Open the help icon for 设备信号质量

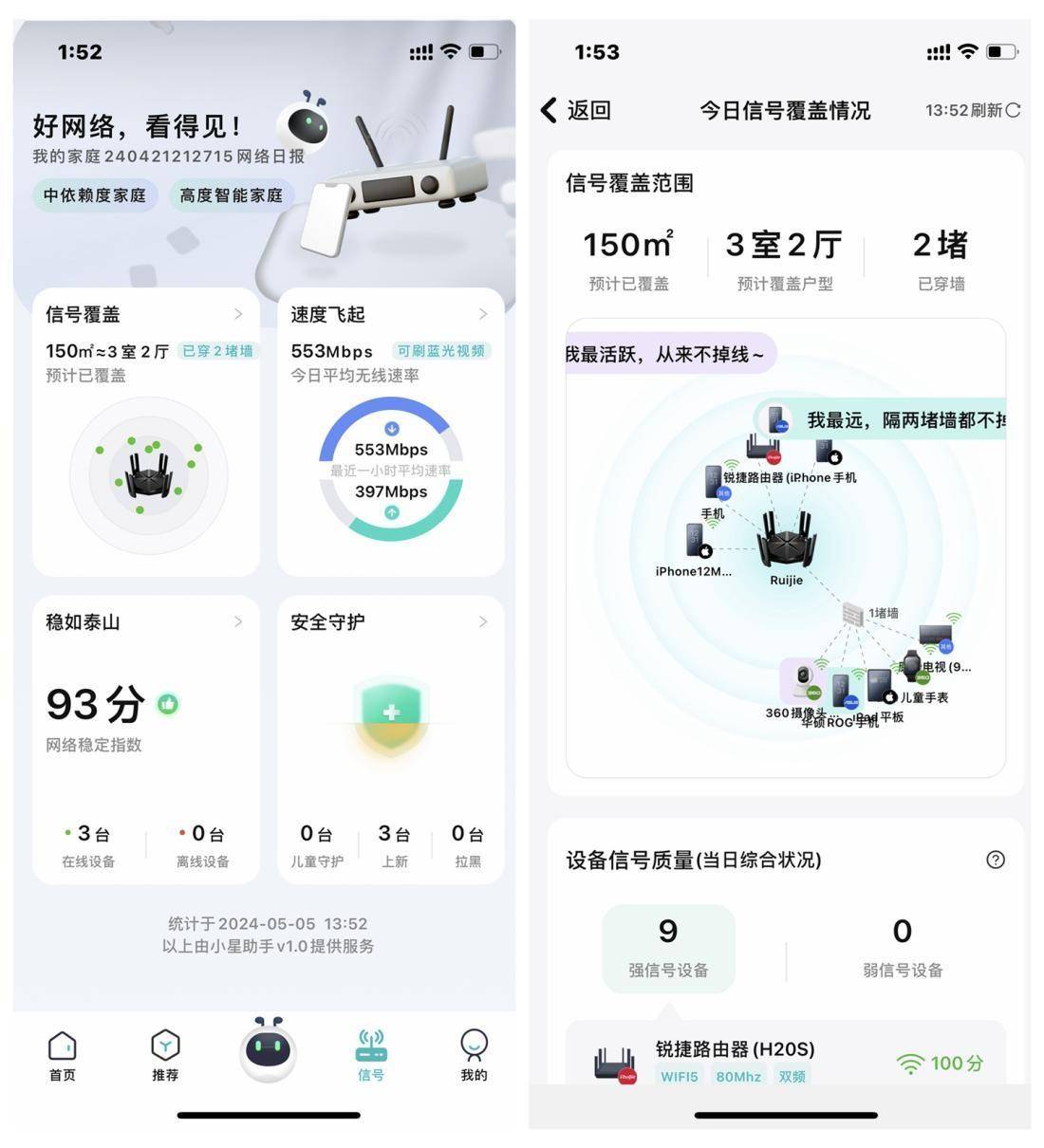tap(995, 860)
